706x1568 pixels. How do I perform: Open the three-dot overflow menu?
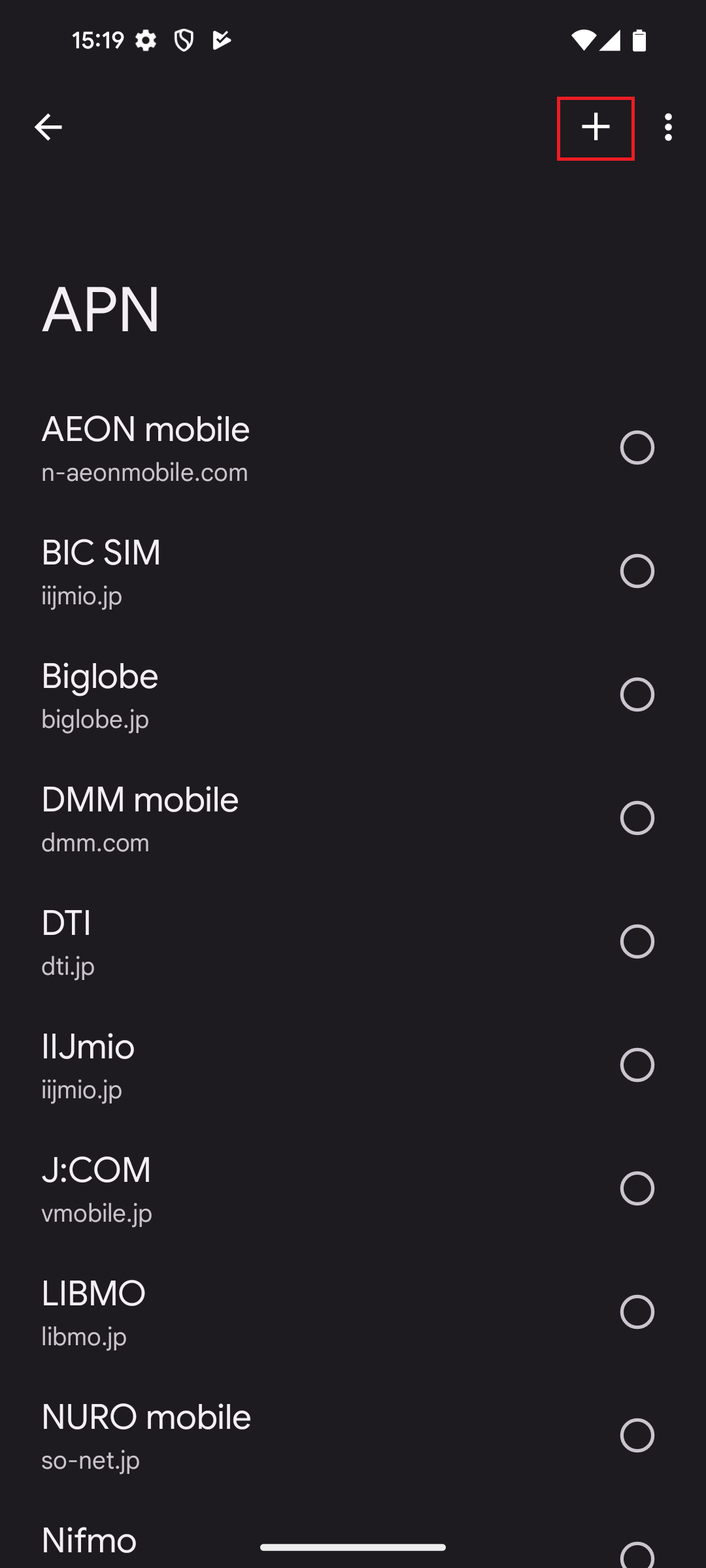pyautogui.click(x=667, y=127)
